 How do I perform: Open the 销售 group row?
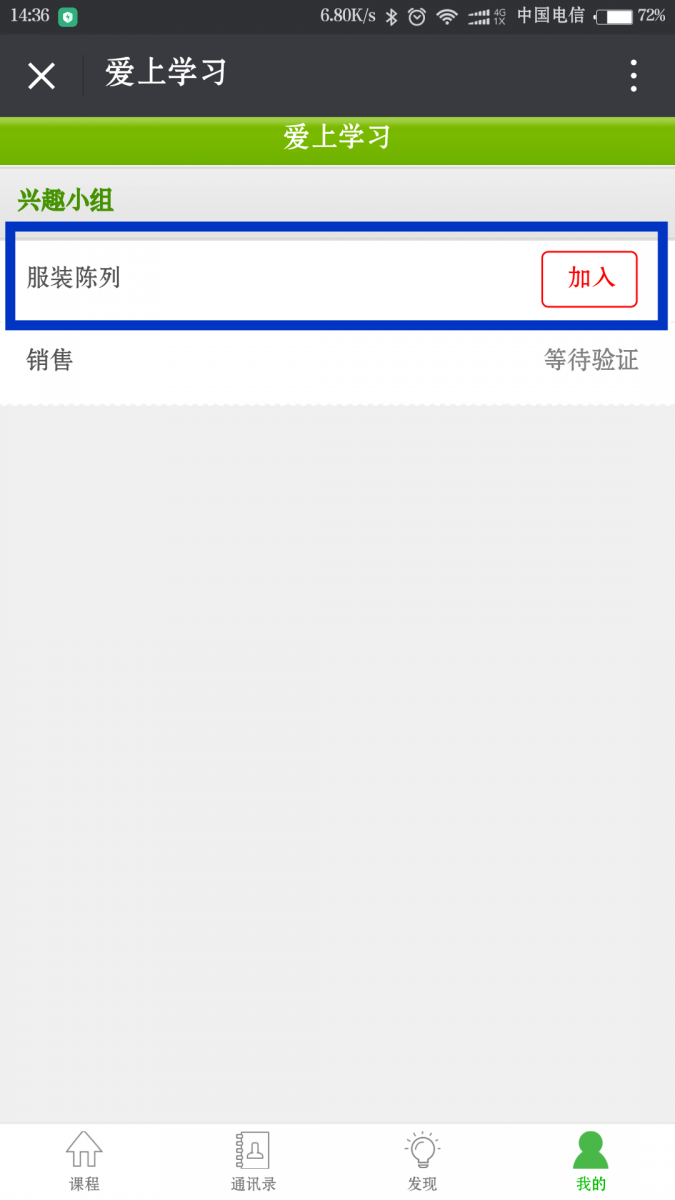pos(337,360)
